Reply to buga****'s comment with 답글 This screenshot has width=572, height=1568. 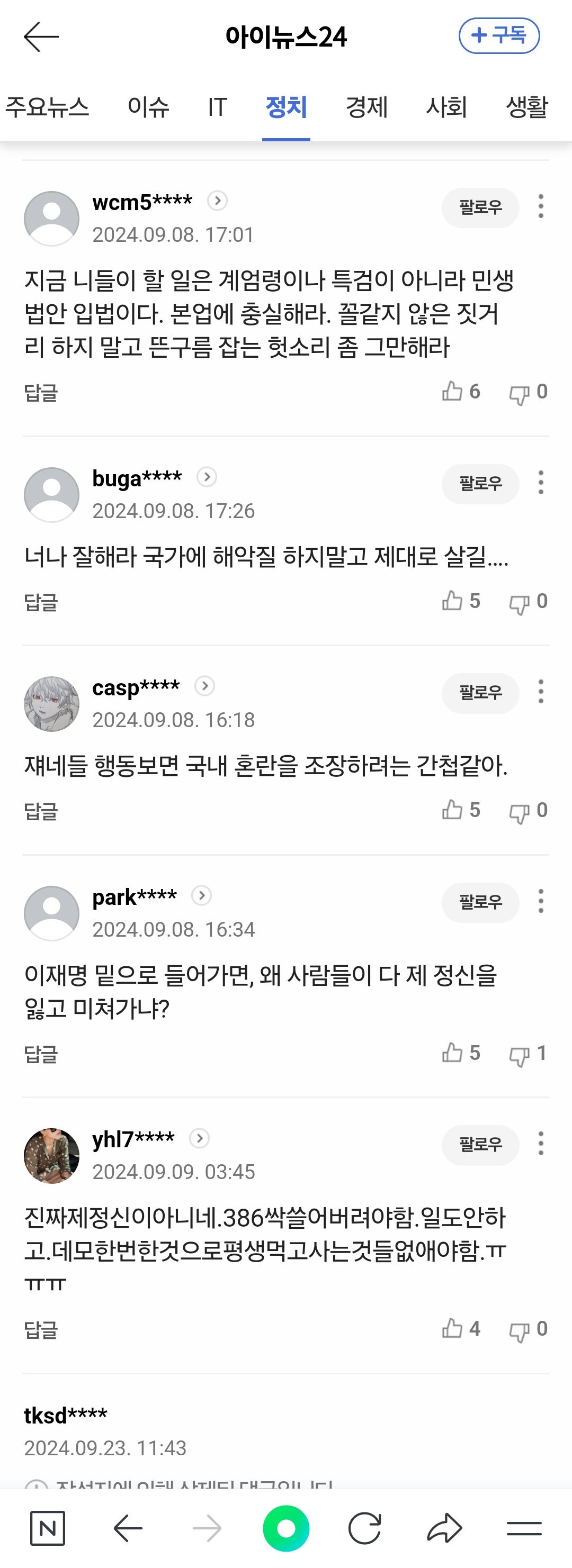(x=41, y=602)
